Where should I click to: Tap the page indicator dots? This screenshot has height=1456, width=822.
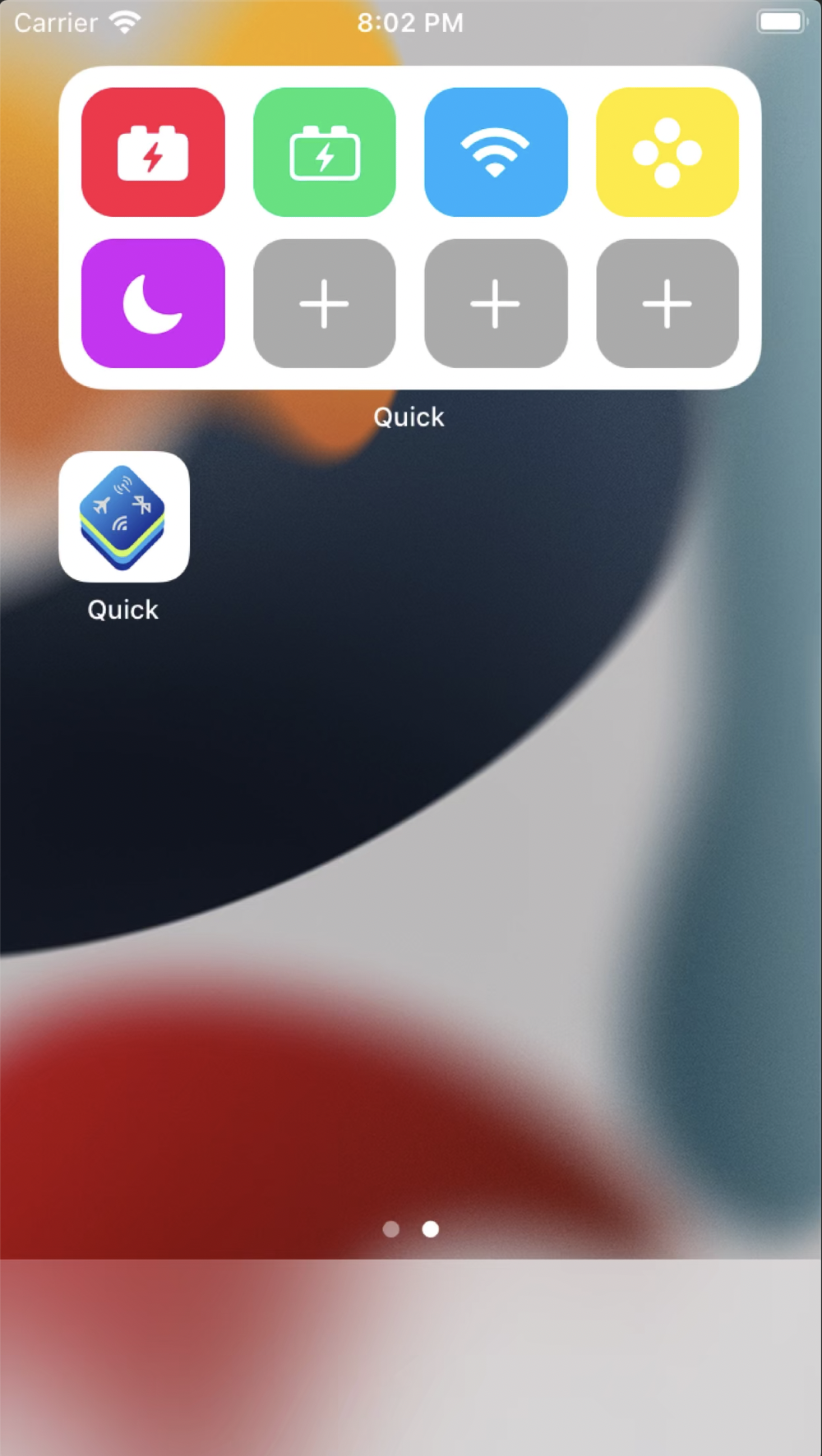(x=411, y=1229)
